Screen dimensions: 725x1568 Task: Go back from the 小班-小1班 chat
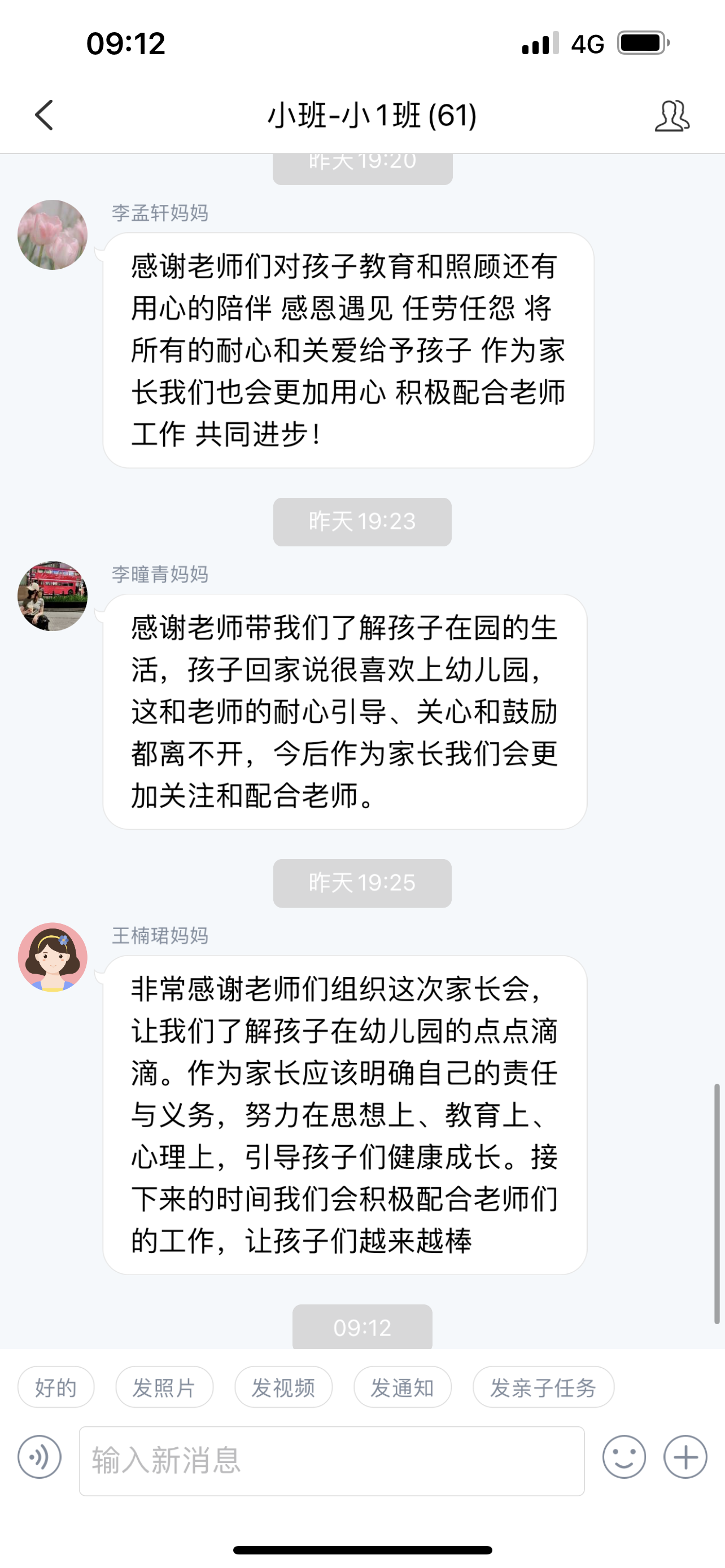(44, 115)
